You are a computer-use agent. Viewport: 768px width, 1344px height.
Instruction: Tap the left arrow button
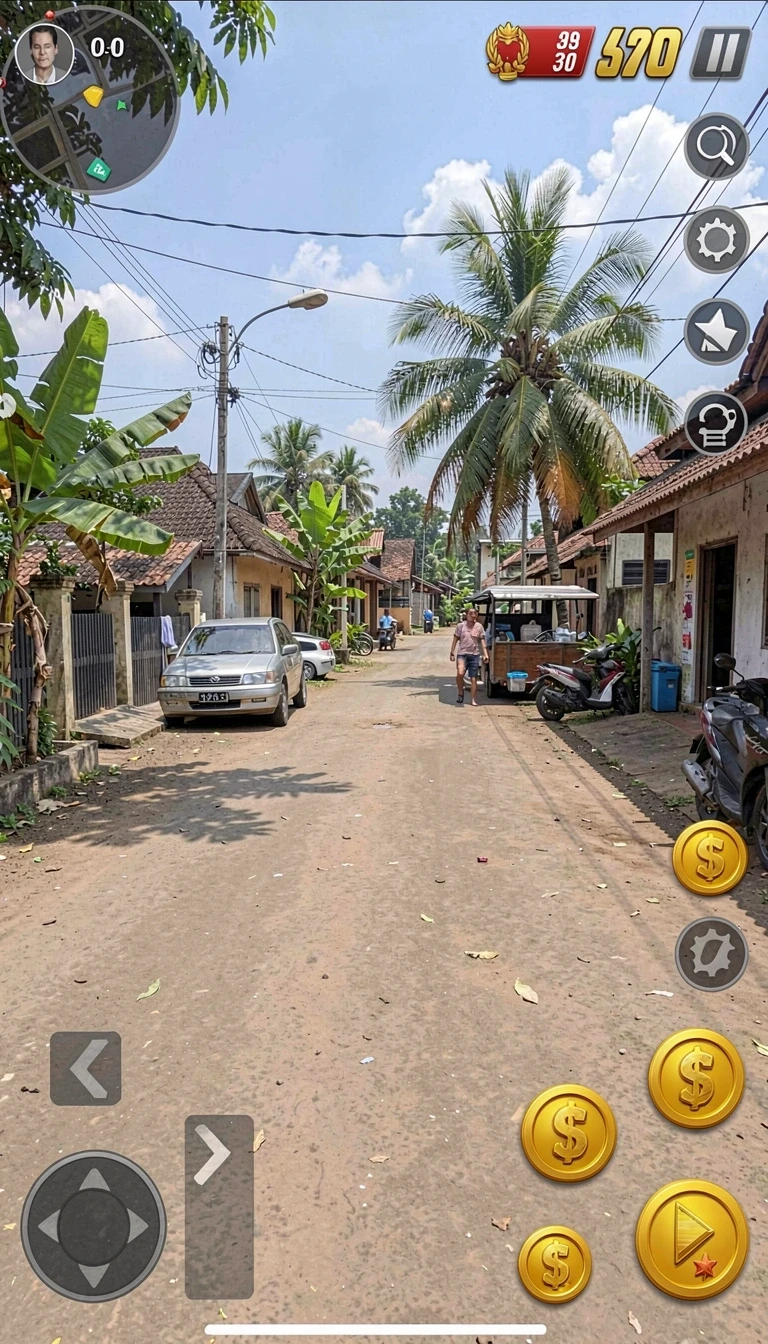86,1068
